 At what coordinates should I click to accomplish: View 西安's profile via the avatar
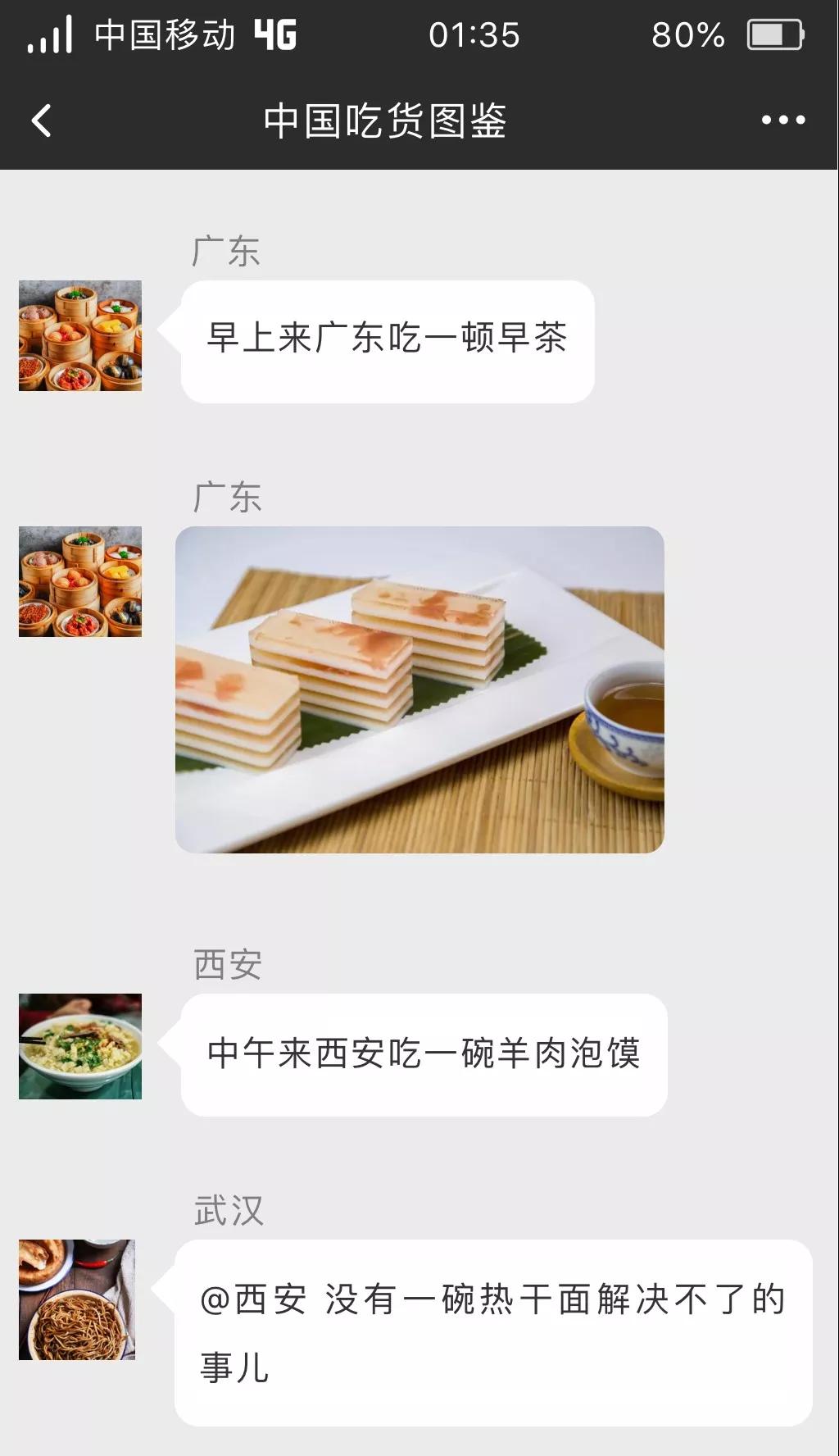tap(80, 1046)
